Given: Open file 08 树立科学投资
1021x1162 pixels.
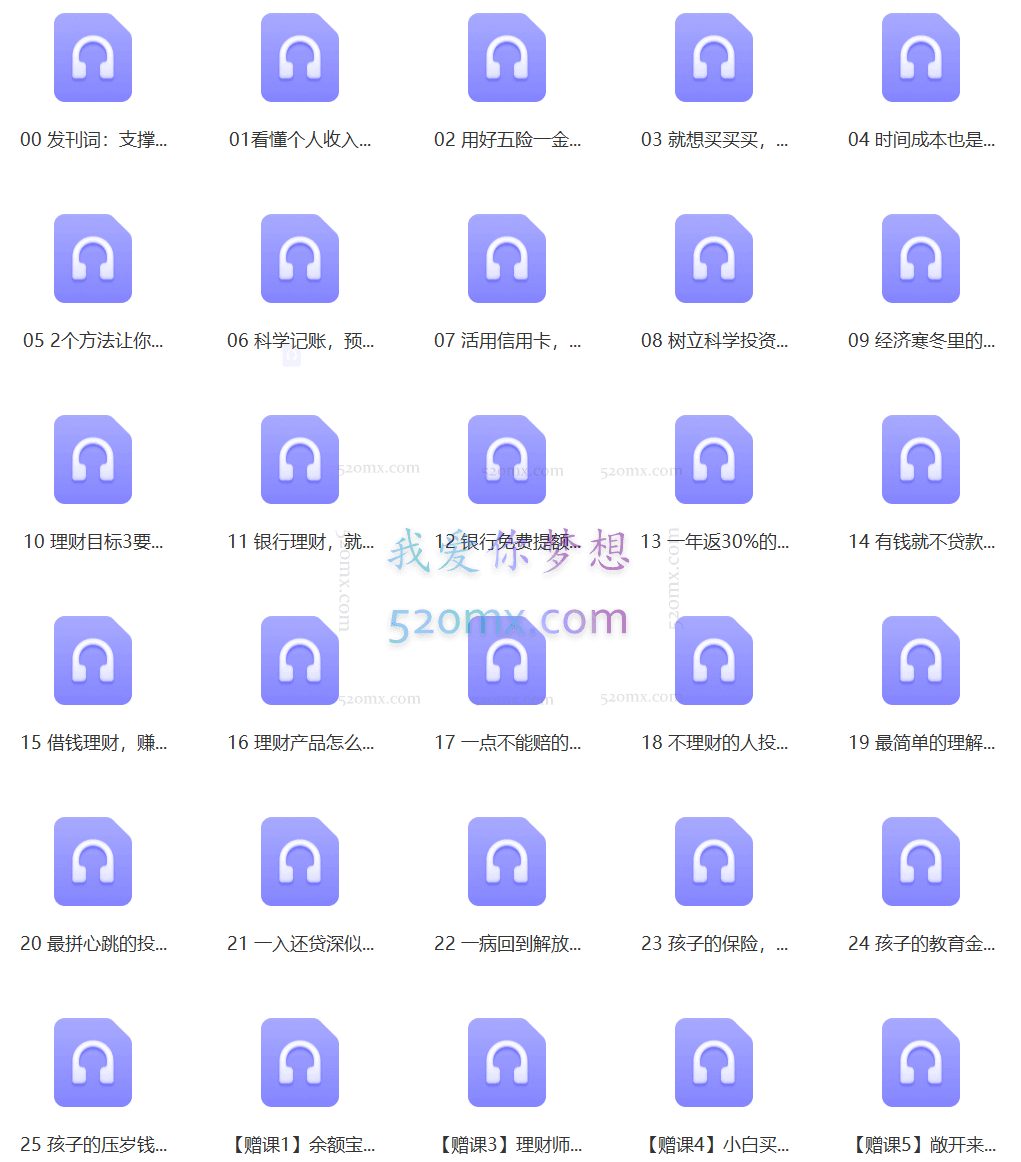Looking at the screenshot, I should [x=714, y=259].
